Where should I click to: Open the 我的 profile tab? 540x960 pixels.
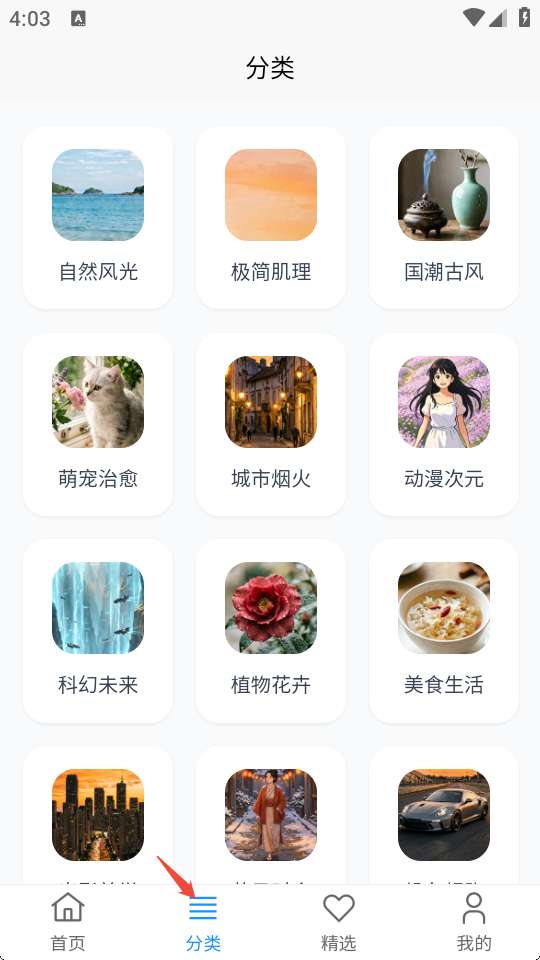[x=473, y=922]
